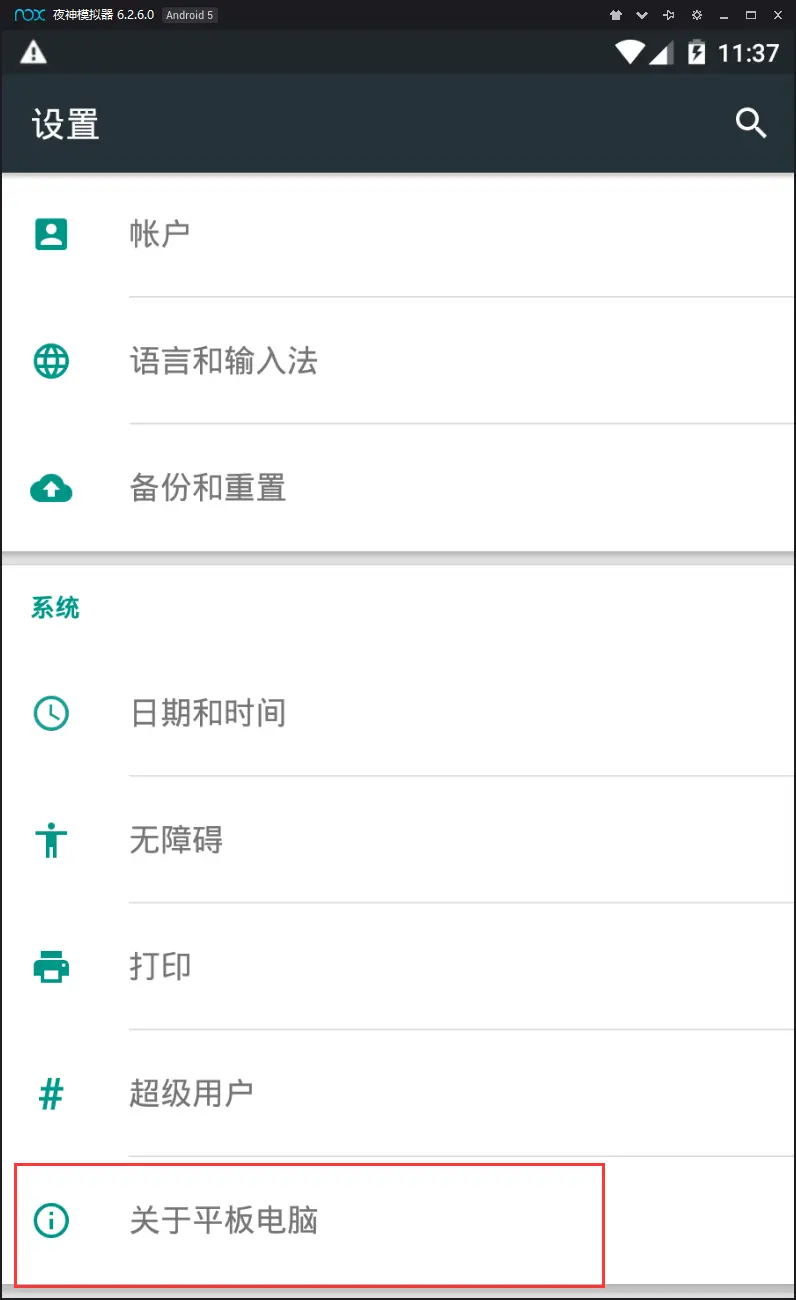Select the 无障碍 option

coord(176,840)
